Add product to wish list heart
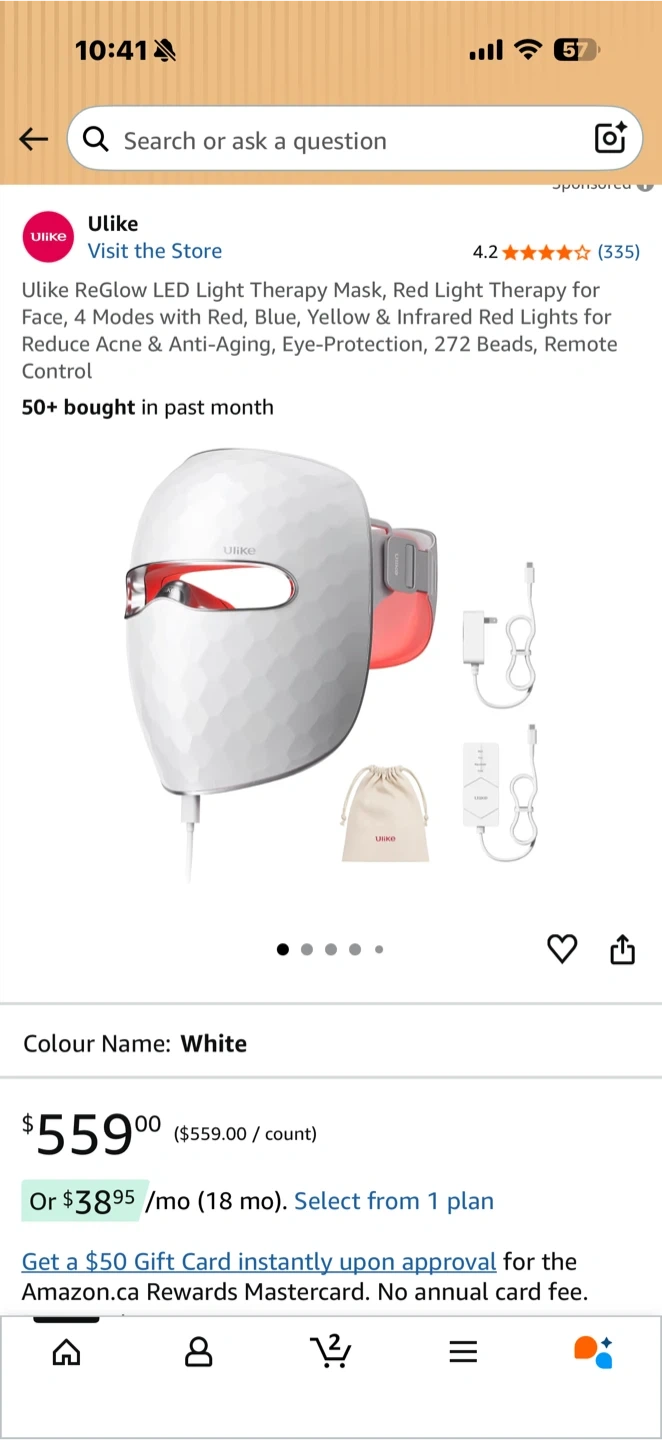The width and height of the screenshot is (662, 1440). (x=562, y=949)
